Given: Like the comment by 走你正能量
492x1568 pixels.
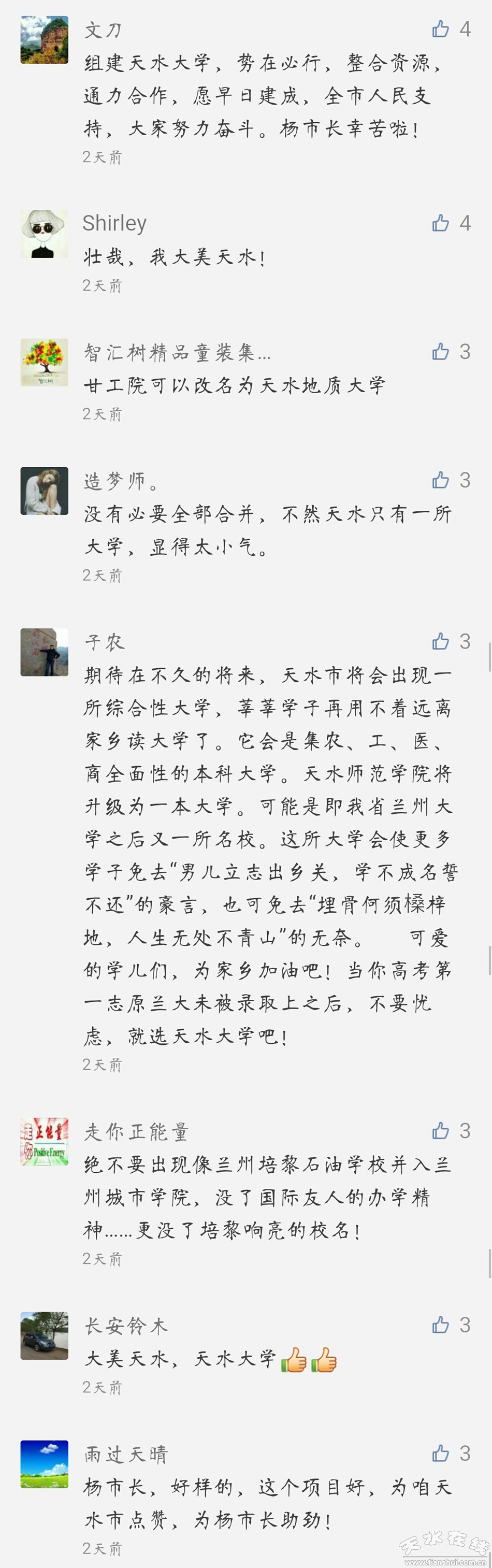Looking at the screenshot, I should (x=440, y=1130).
